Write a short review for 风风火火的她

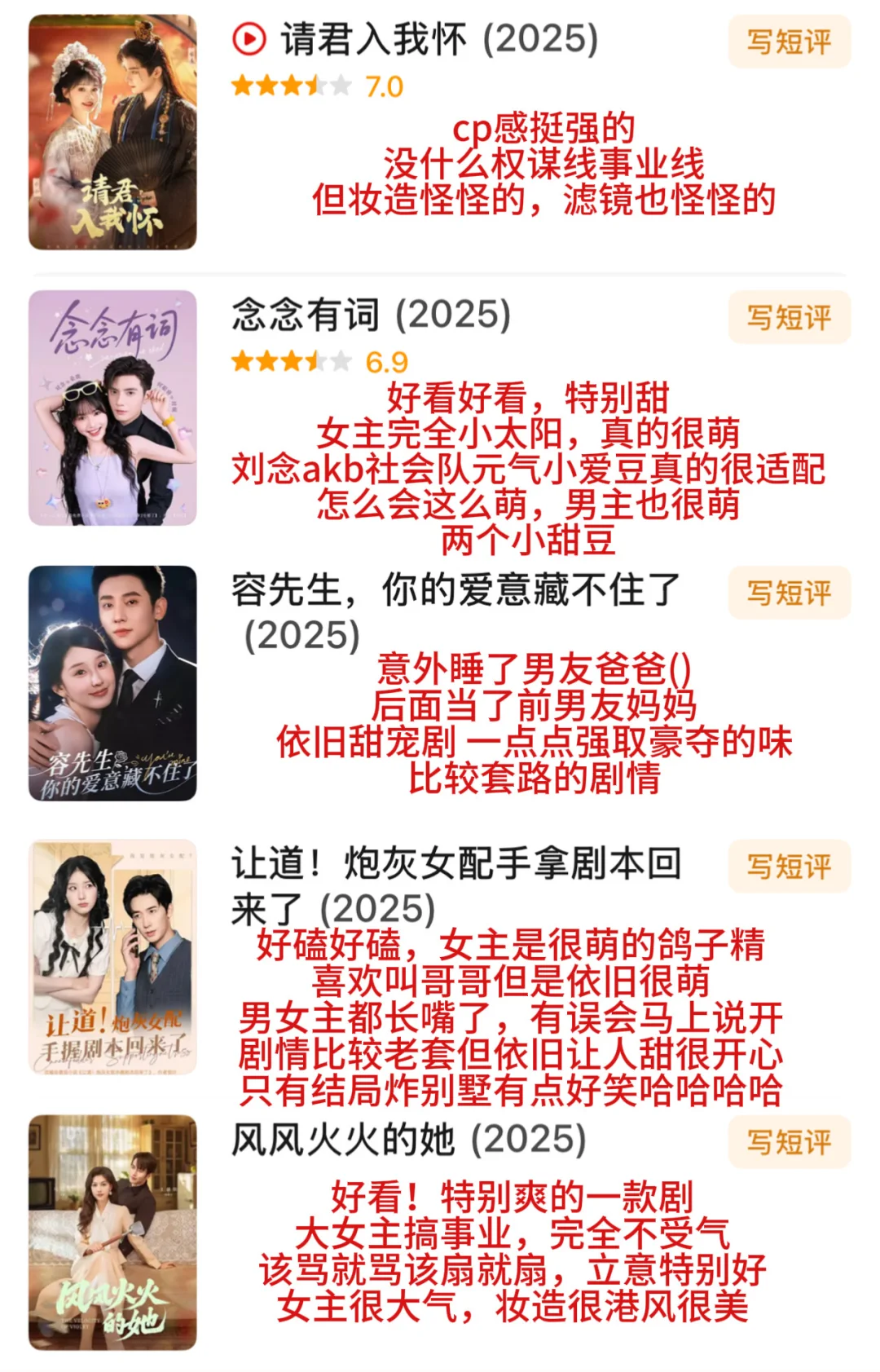point(789,1142)
